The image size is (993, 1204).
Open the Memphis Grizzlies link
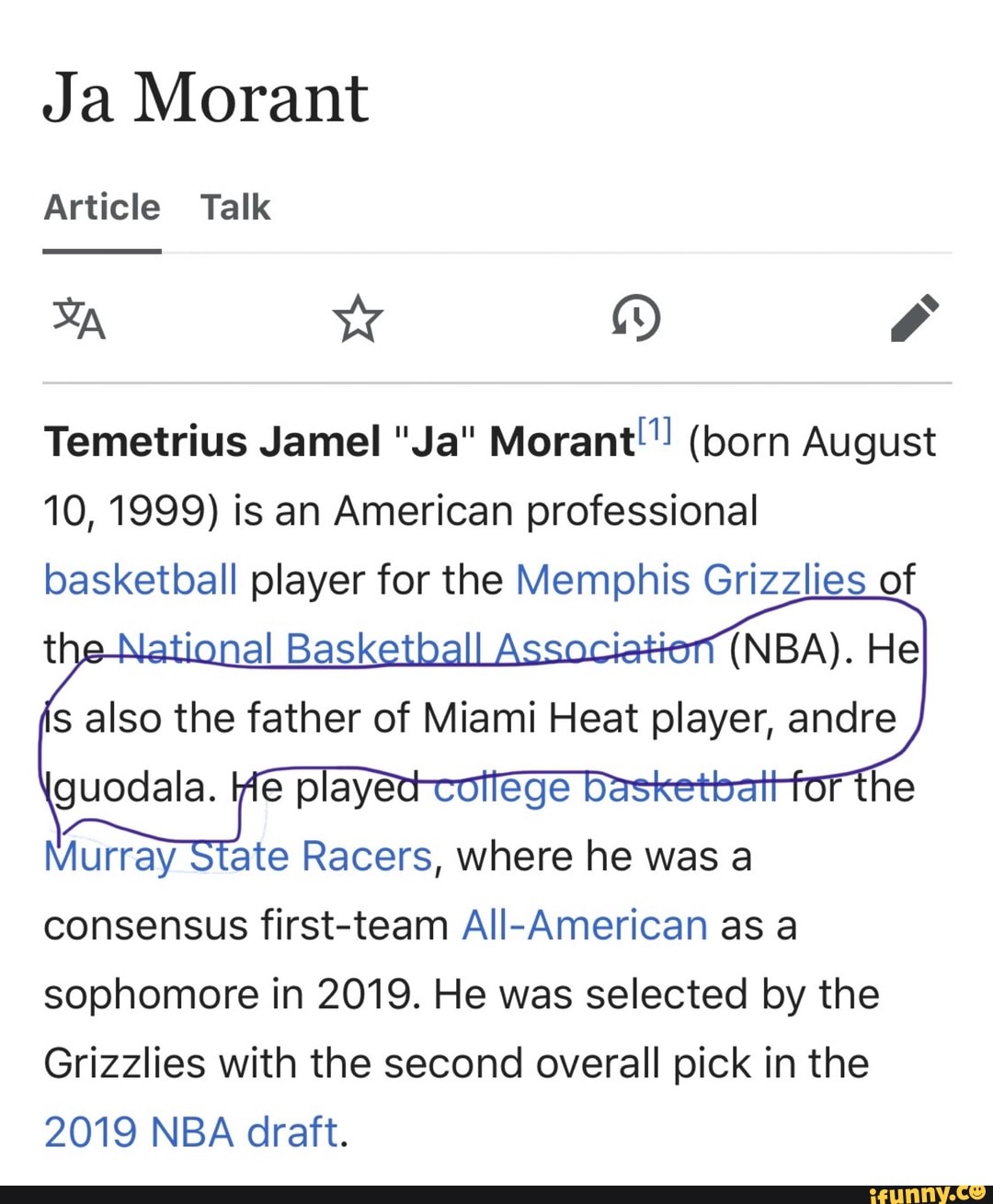click(x=691, y=580)
